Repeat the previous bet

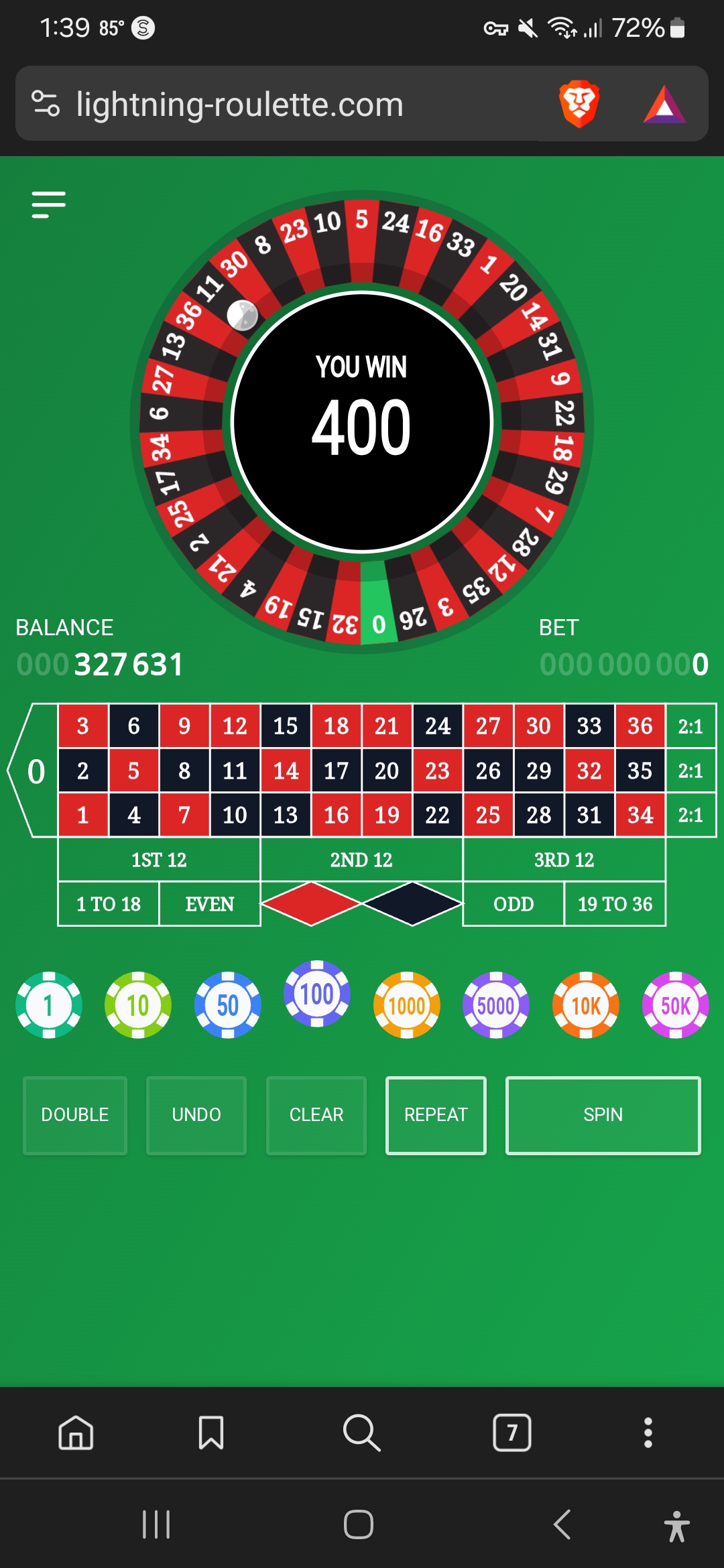[436, 1115]
